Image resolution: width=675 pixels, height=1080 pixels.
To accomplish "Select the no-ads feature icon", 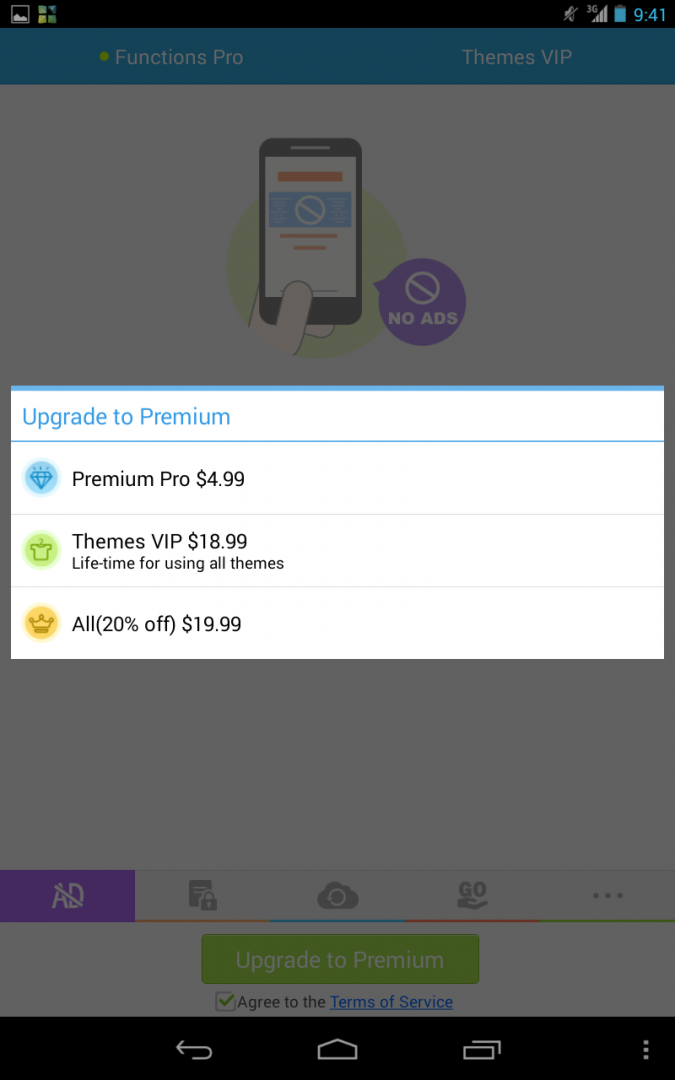I will tap(67, 896).
